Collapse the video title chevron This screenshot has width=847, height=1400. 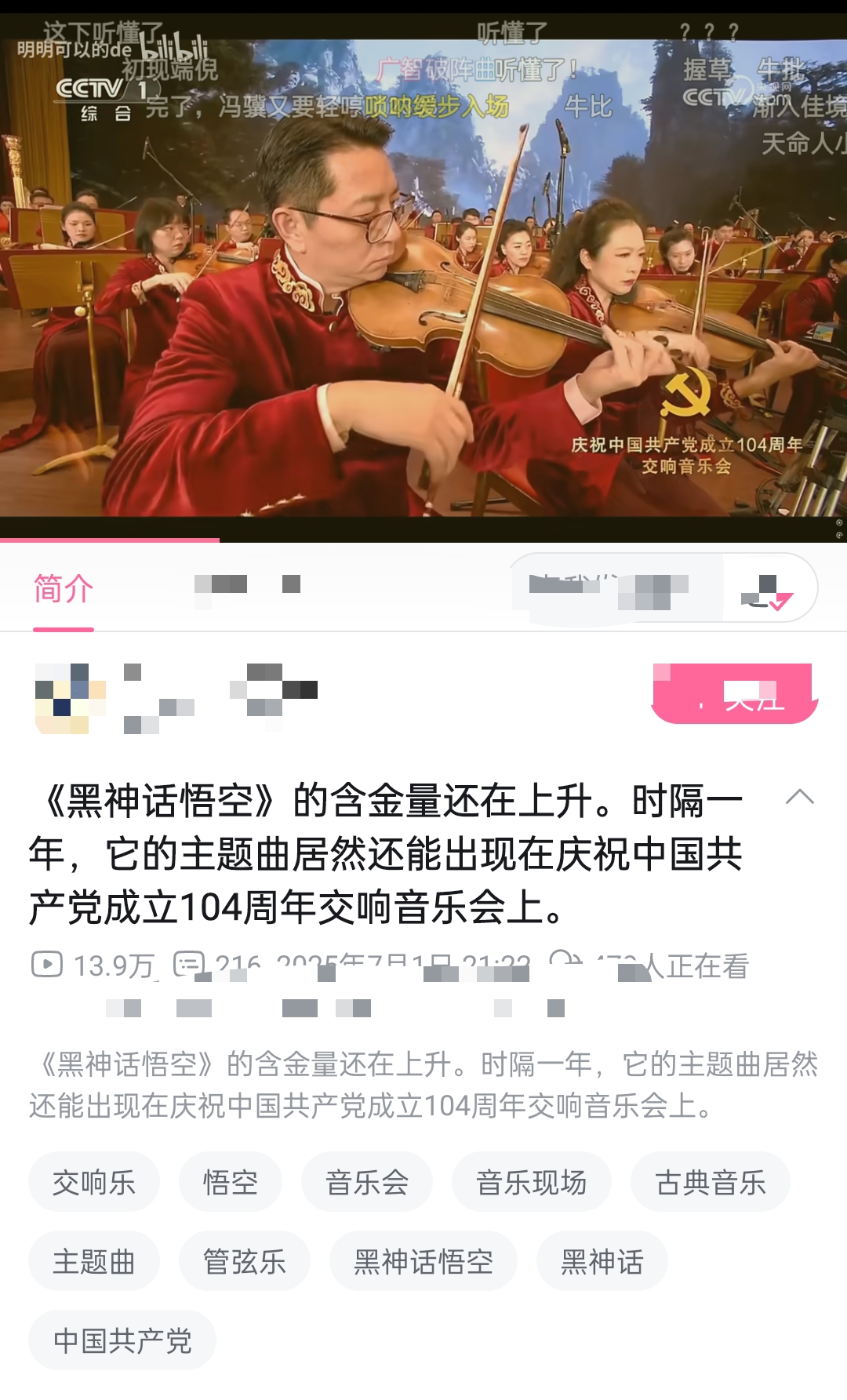799,798
